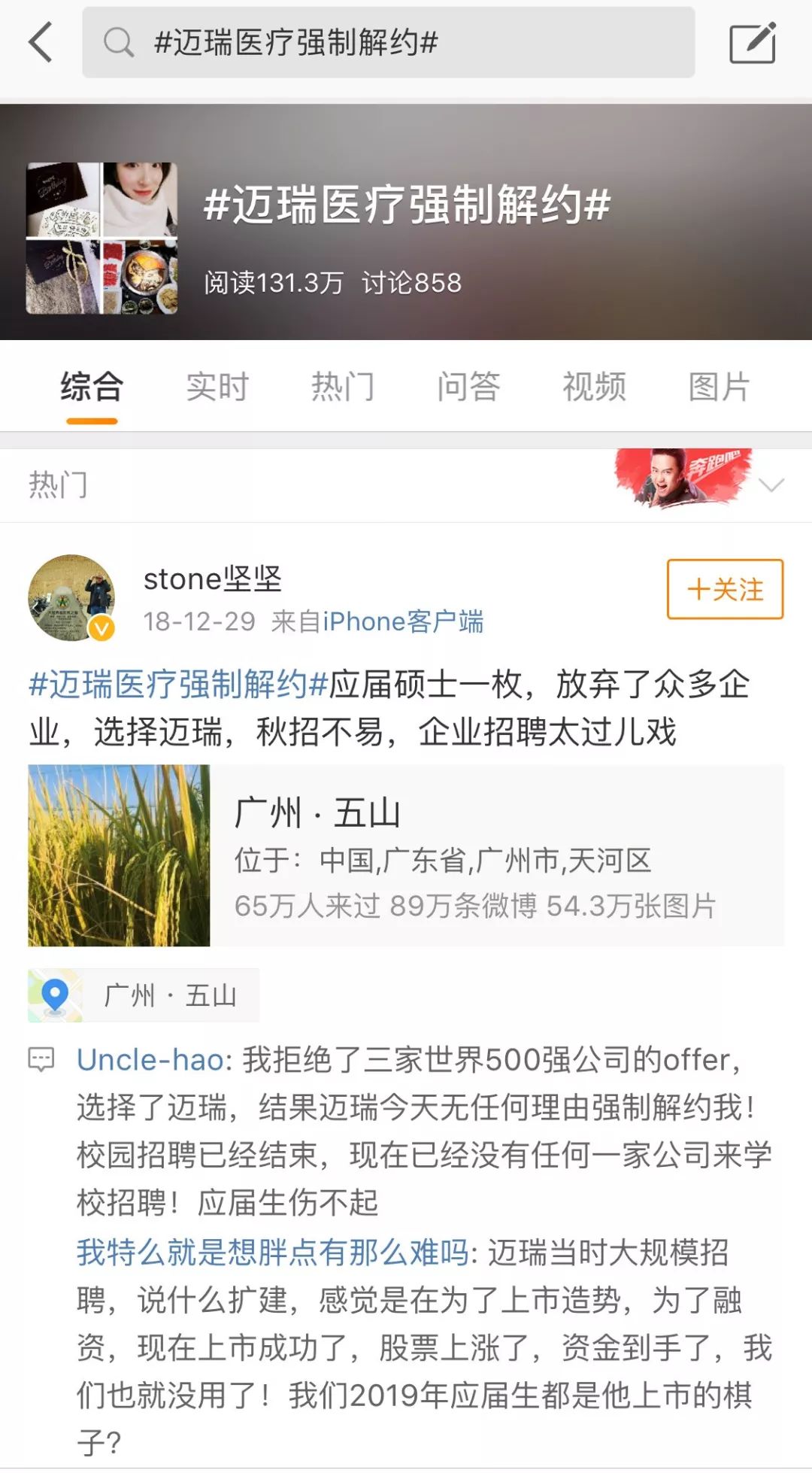
Task: Switch to the 热门 tab
Action: coord(343,387)
